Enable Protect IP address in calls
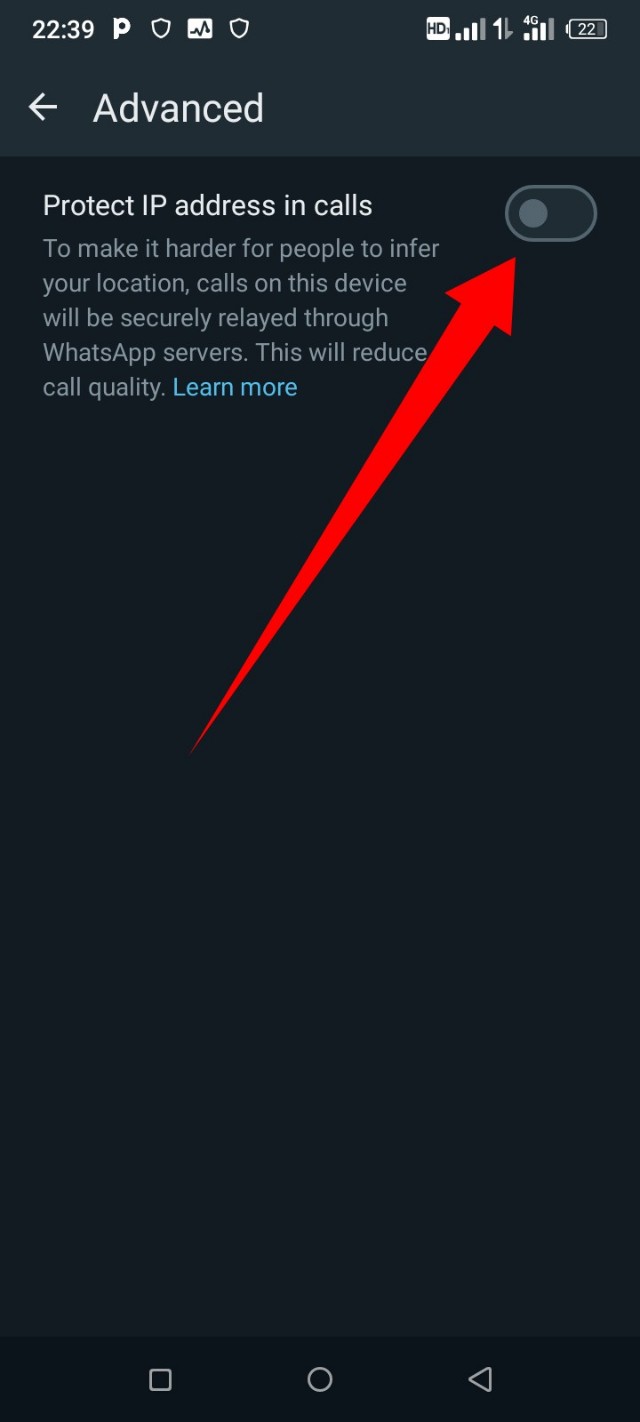Viewport: 640px width, 1422px height. 550,213
